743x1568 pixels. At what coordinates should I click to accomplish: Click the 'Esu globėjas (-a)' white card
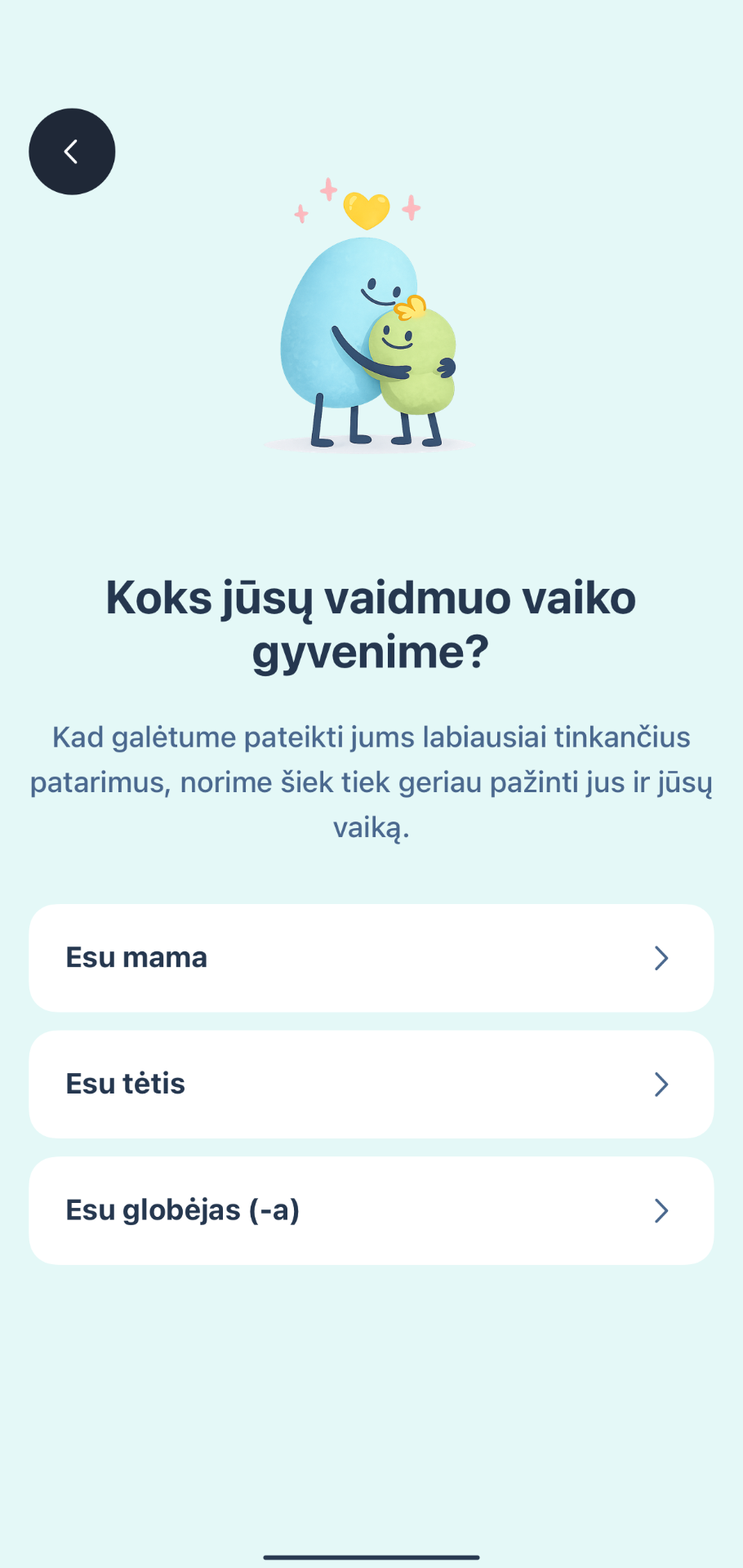coord(371,1210)
